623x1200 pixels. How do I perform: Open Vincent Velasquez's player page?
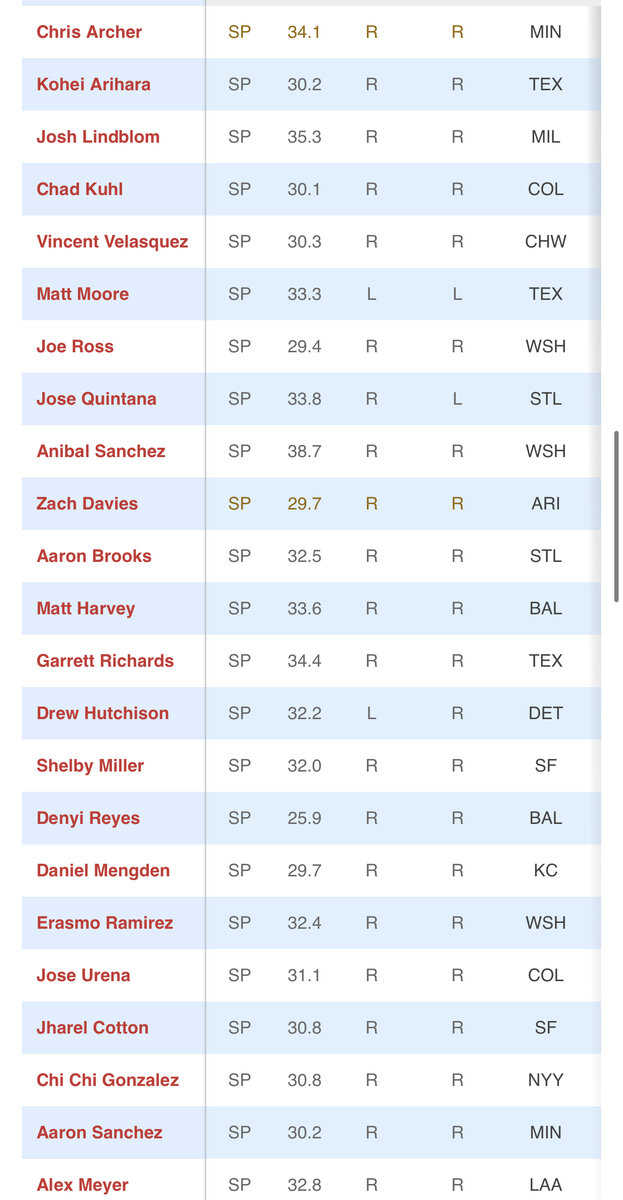point(112,241)
